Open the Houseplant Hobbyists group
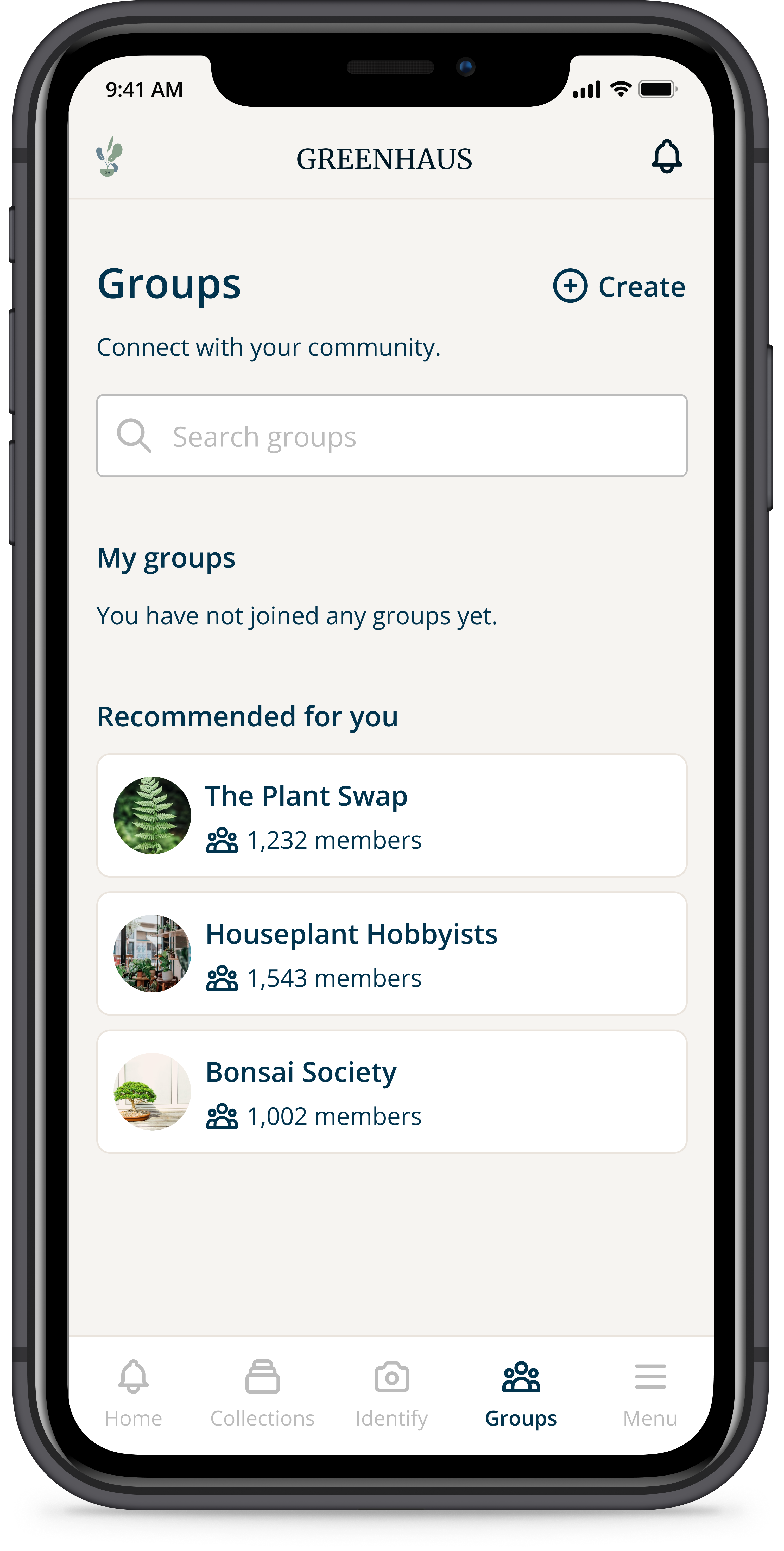 pyautogui.click(x=391, y=953)
